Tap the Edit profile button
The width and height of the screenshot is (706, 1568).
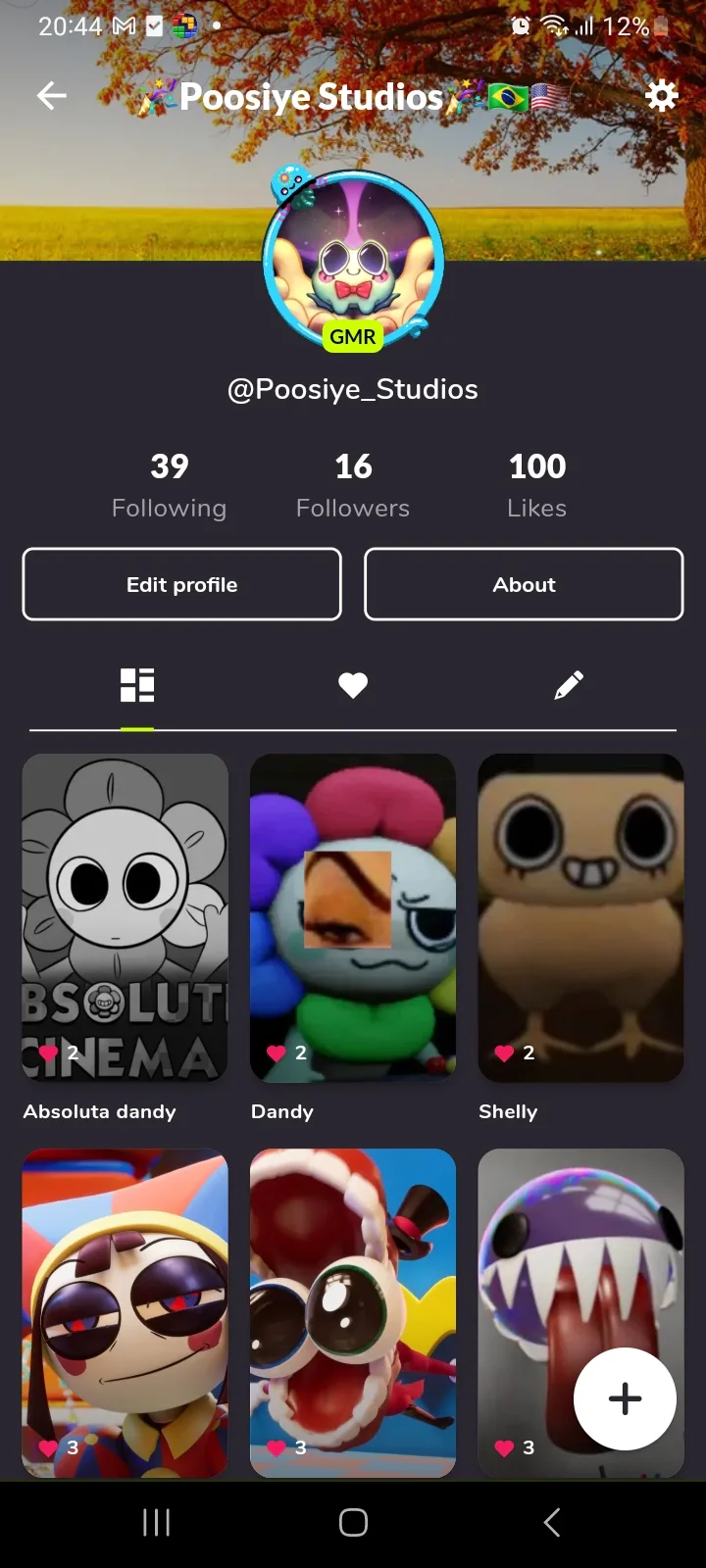182,584
